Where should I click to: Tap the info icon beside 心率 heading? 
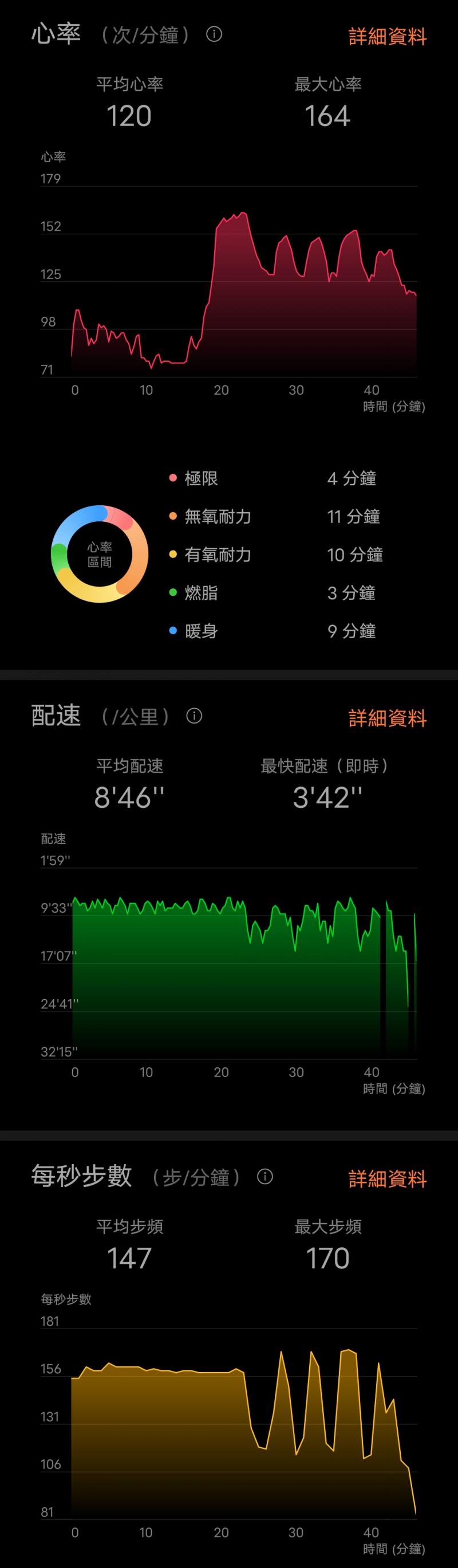214,35
